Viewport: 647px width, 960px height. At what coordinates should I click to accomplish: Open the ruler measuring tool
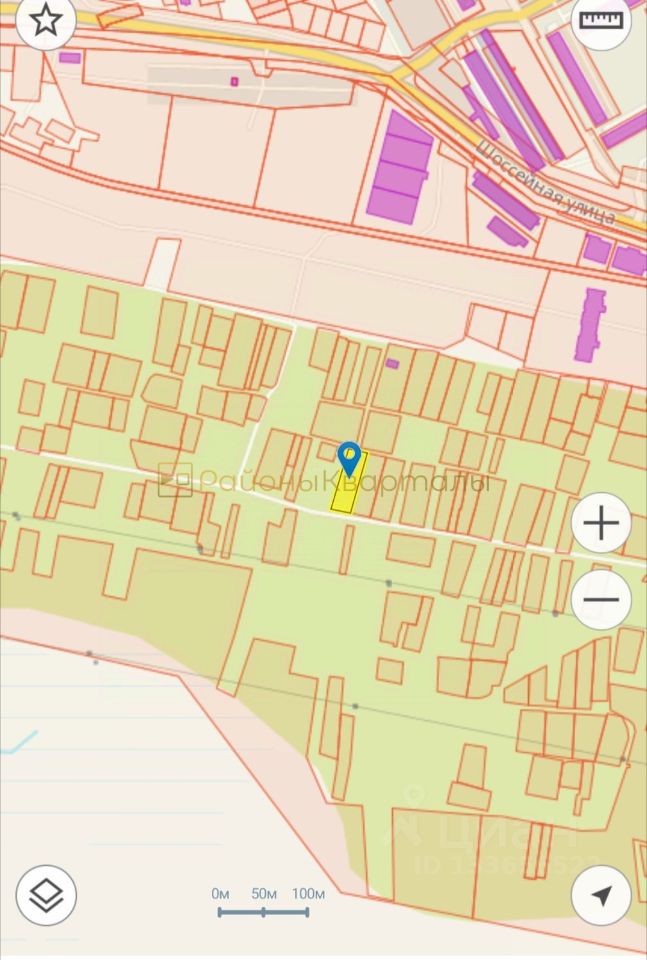point(601,21)
